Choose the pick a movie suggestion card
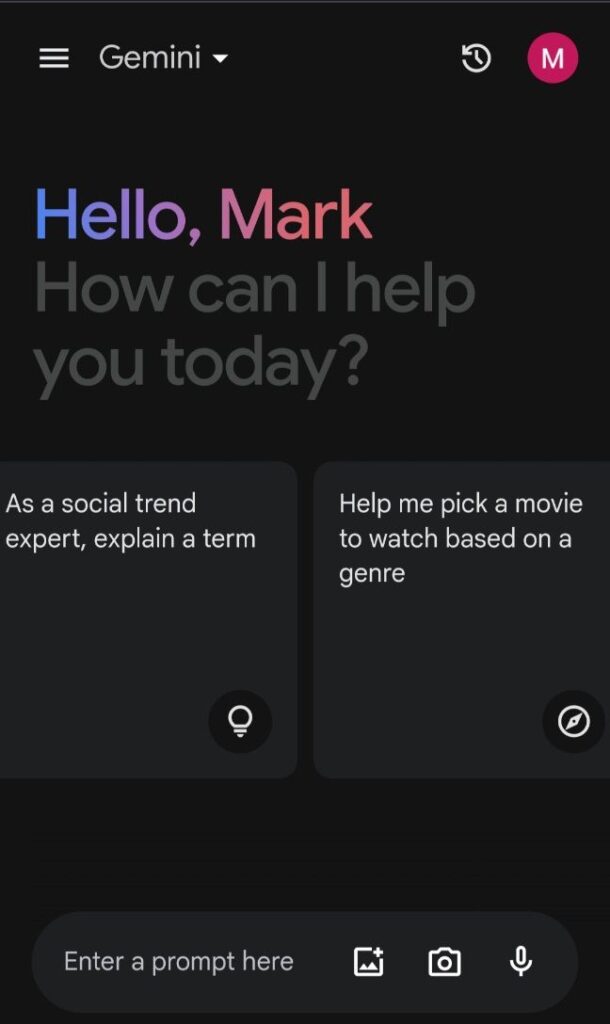610x1024 pixels. point(462,620)
